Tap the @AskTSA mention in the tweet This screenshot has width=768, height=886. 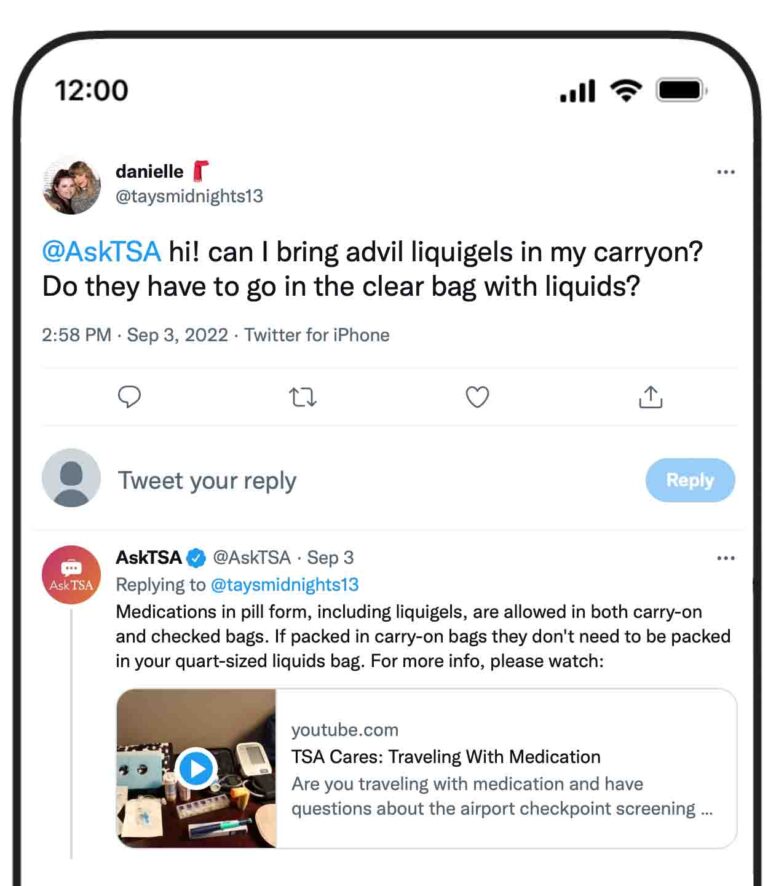point(101,252)
